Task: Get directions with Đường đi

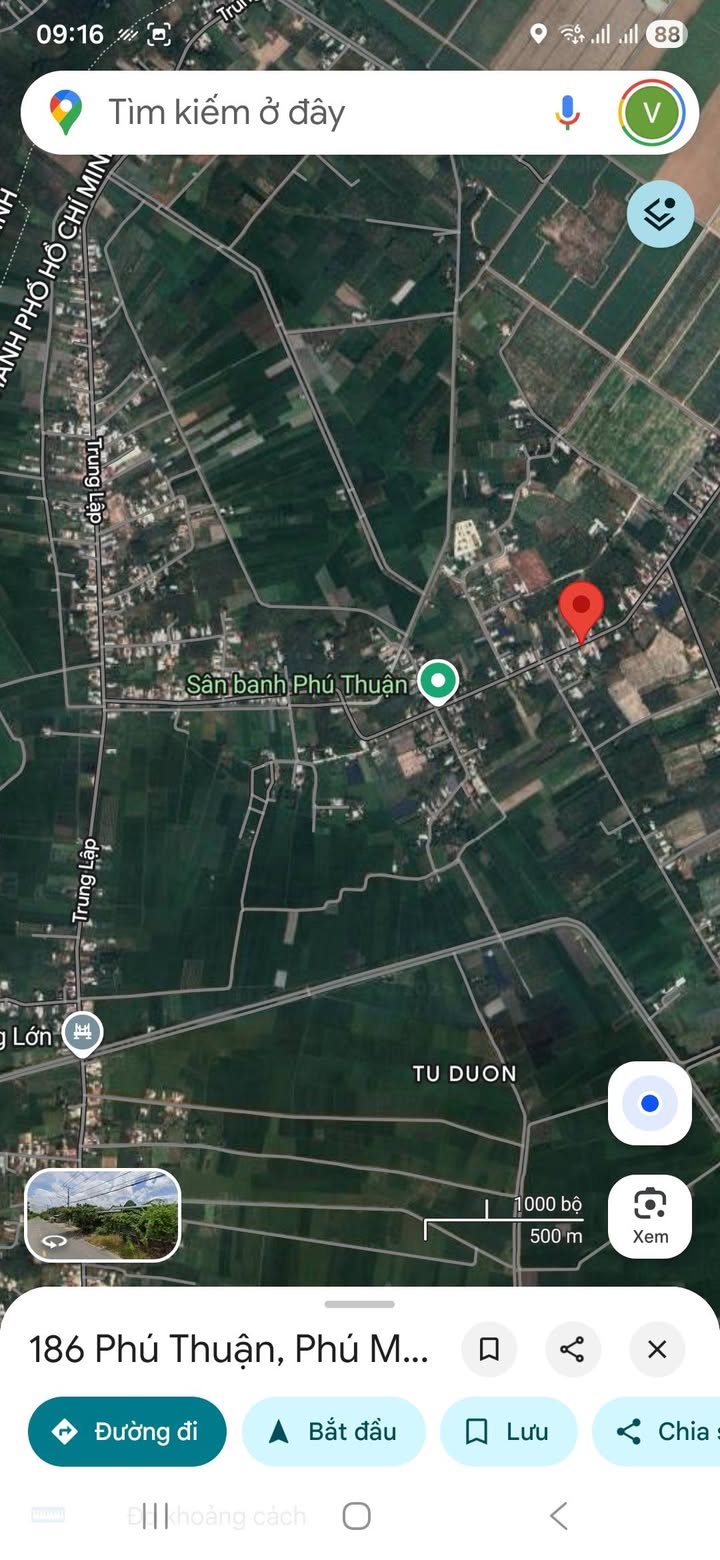Action: click(127, 1432)
